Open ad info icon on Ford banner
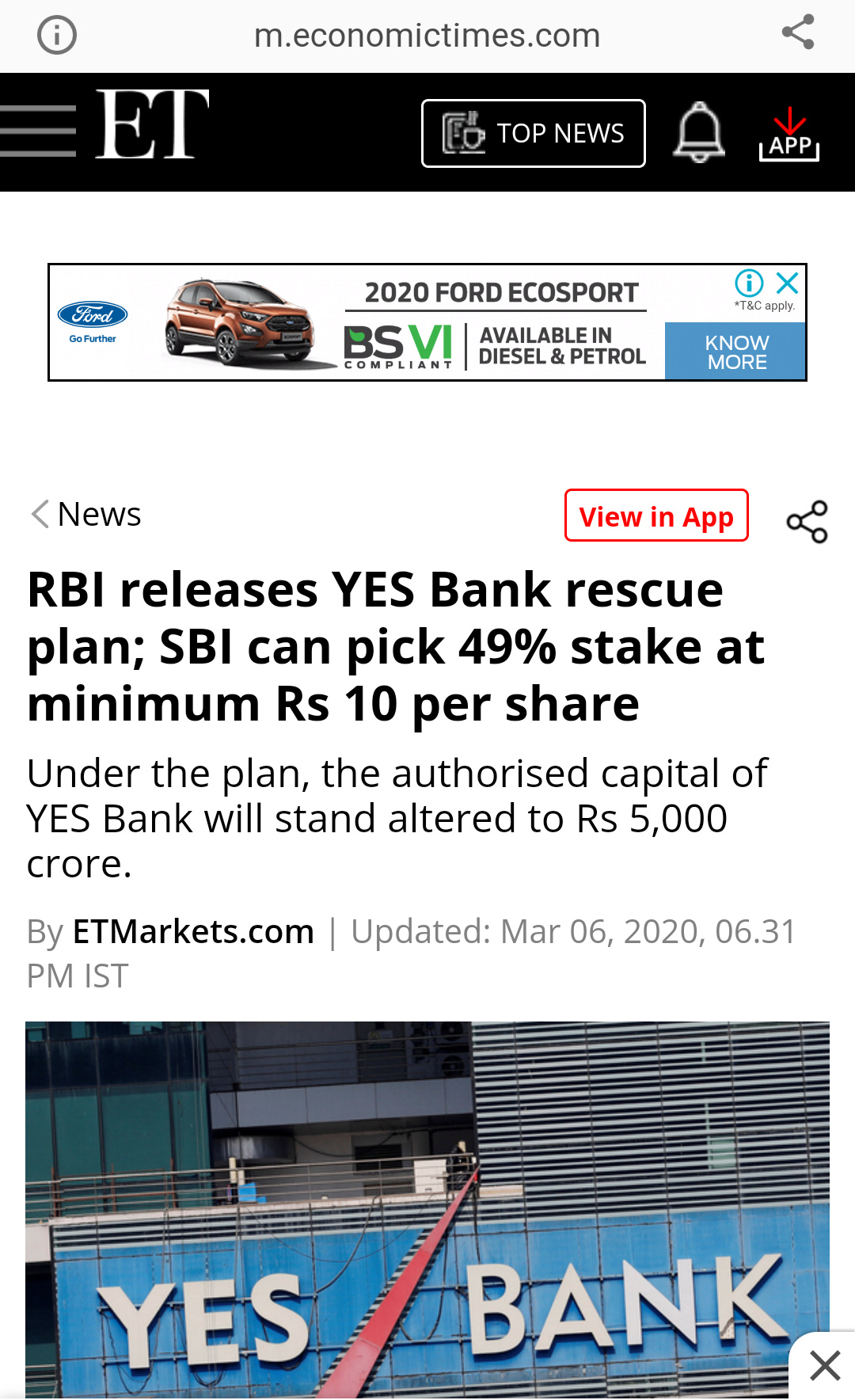 pyautogui.click(x=749, y=283)
